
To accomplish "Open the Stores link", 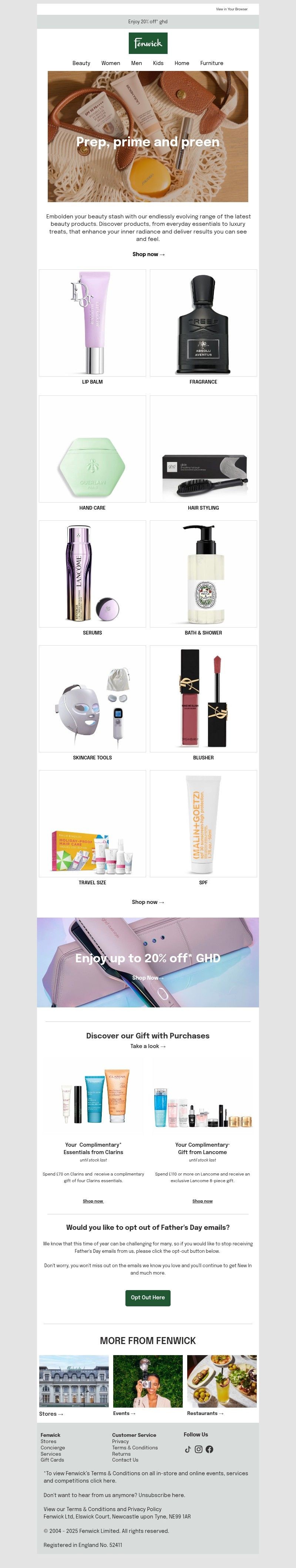I will 51,1414.
